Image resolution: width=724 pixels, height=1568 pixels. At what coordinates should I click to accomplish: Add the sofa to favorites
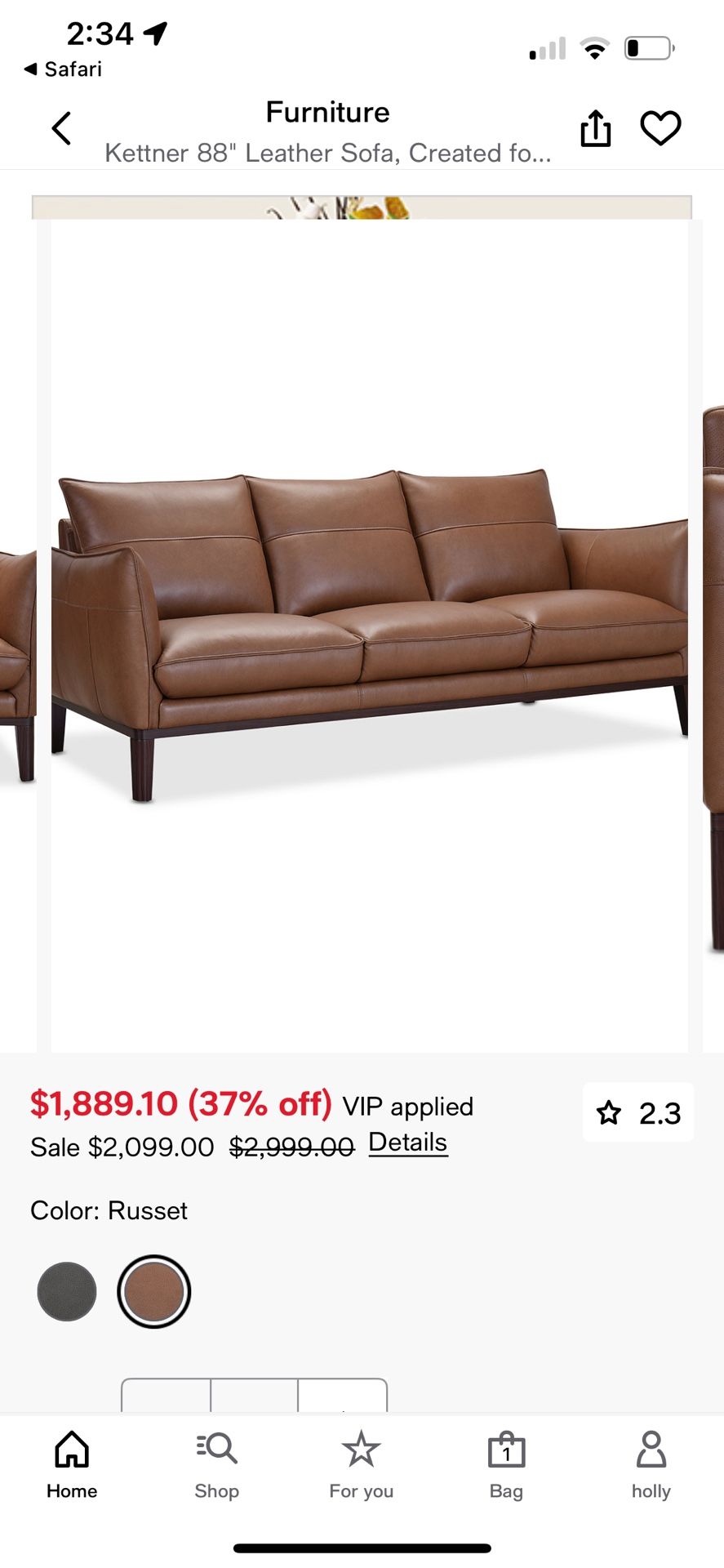pyautogui.click(x=660, y=128)
